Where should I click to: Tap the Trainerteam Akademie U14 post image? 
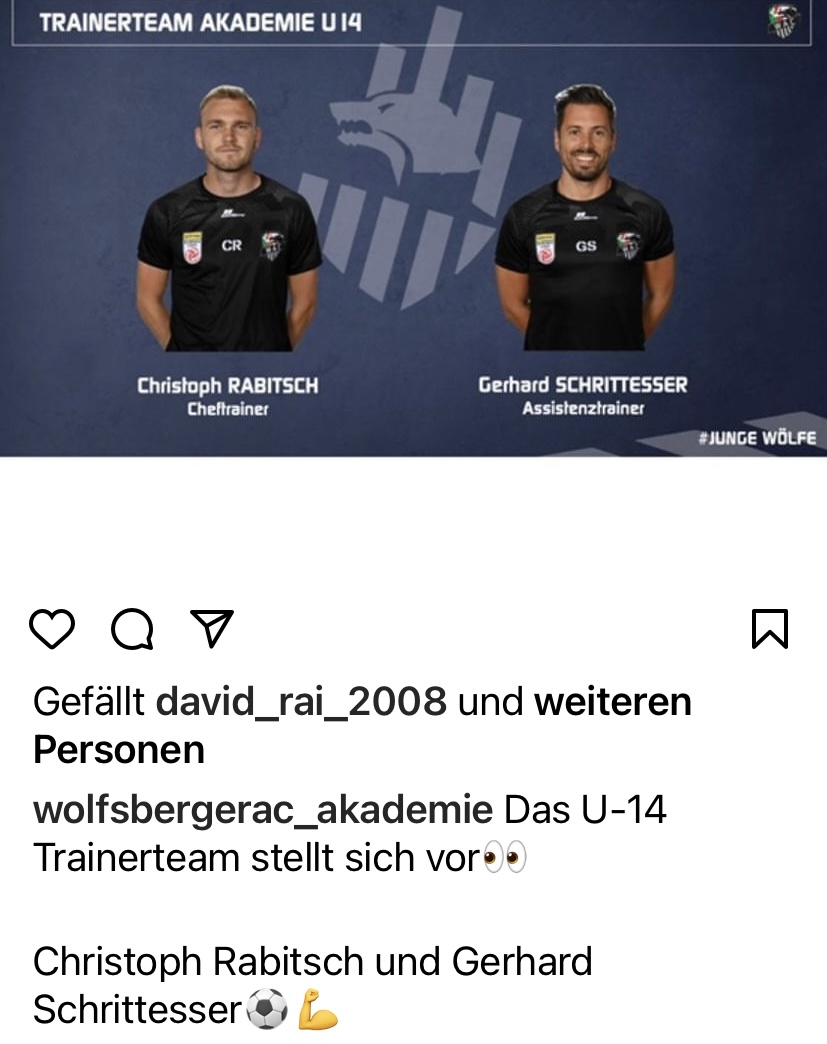click(413, 230)
